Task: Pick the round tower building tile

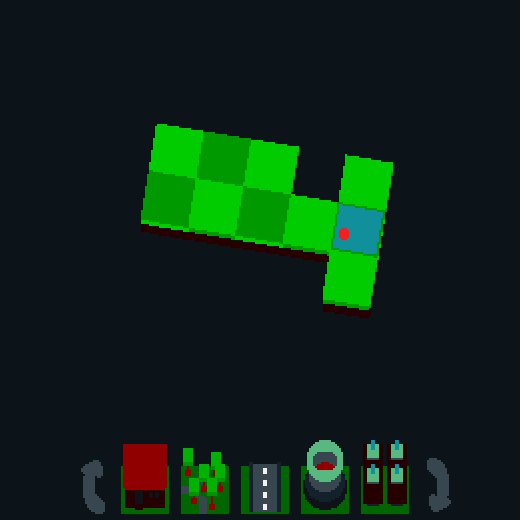Action: coord(325,477)
